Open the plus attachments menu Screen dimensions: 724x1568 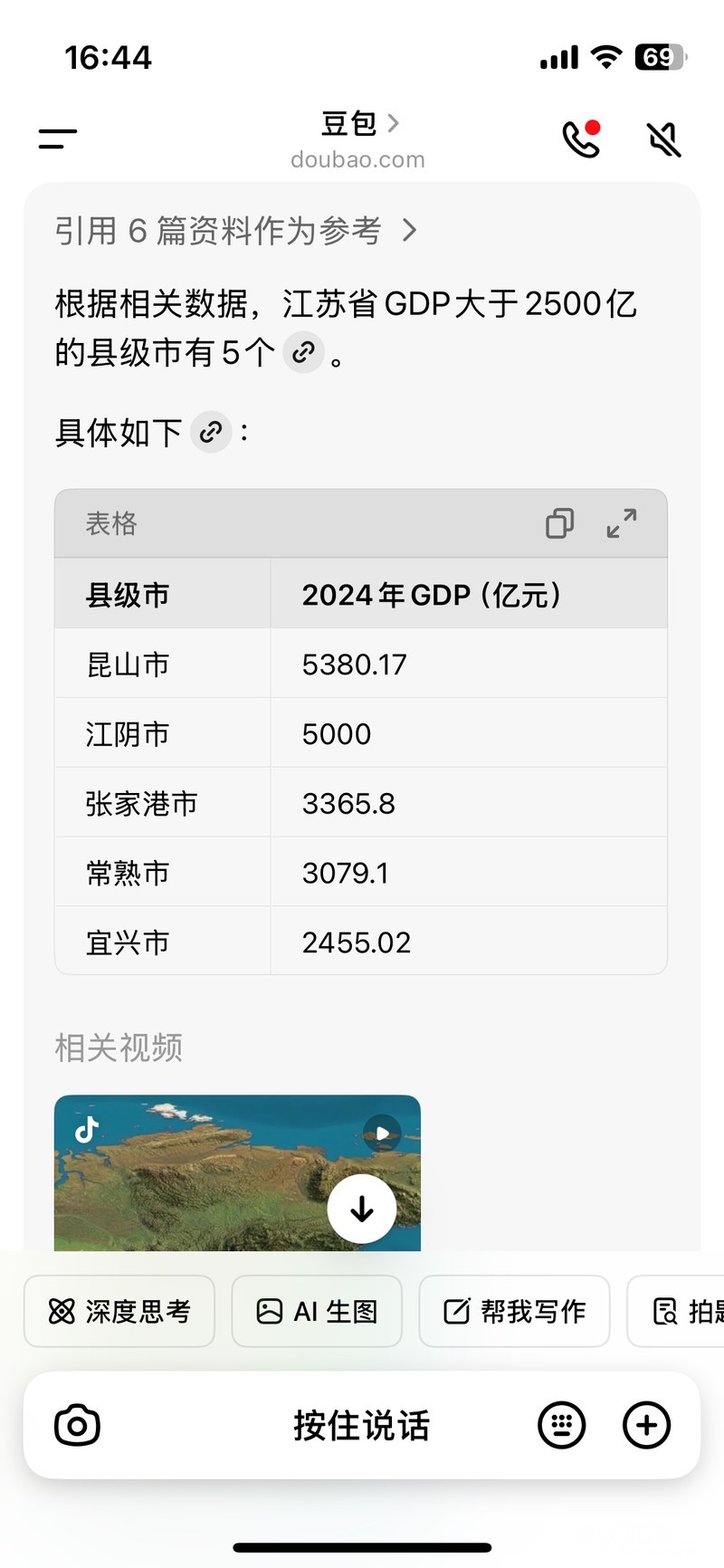pos(646,1426)
